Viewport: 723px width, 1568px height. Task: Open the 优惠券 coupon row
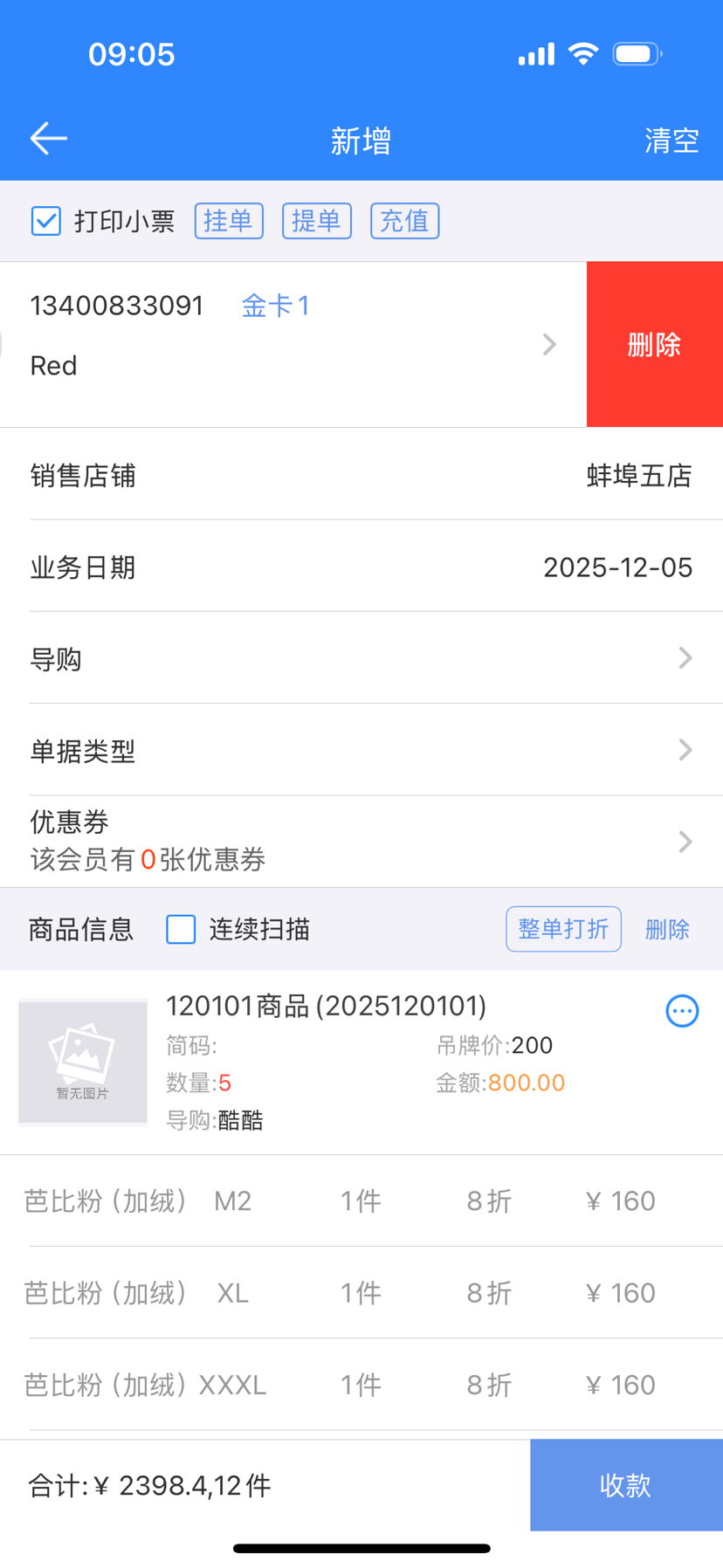tap(361, 841)
